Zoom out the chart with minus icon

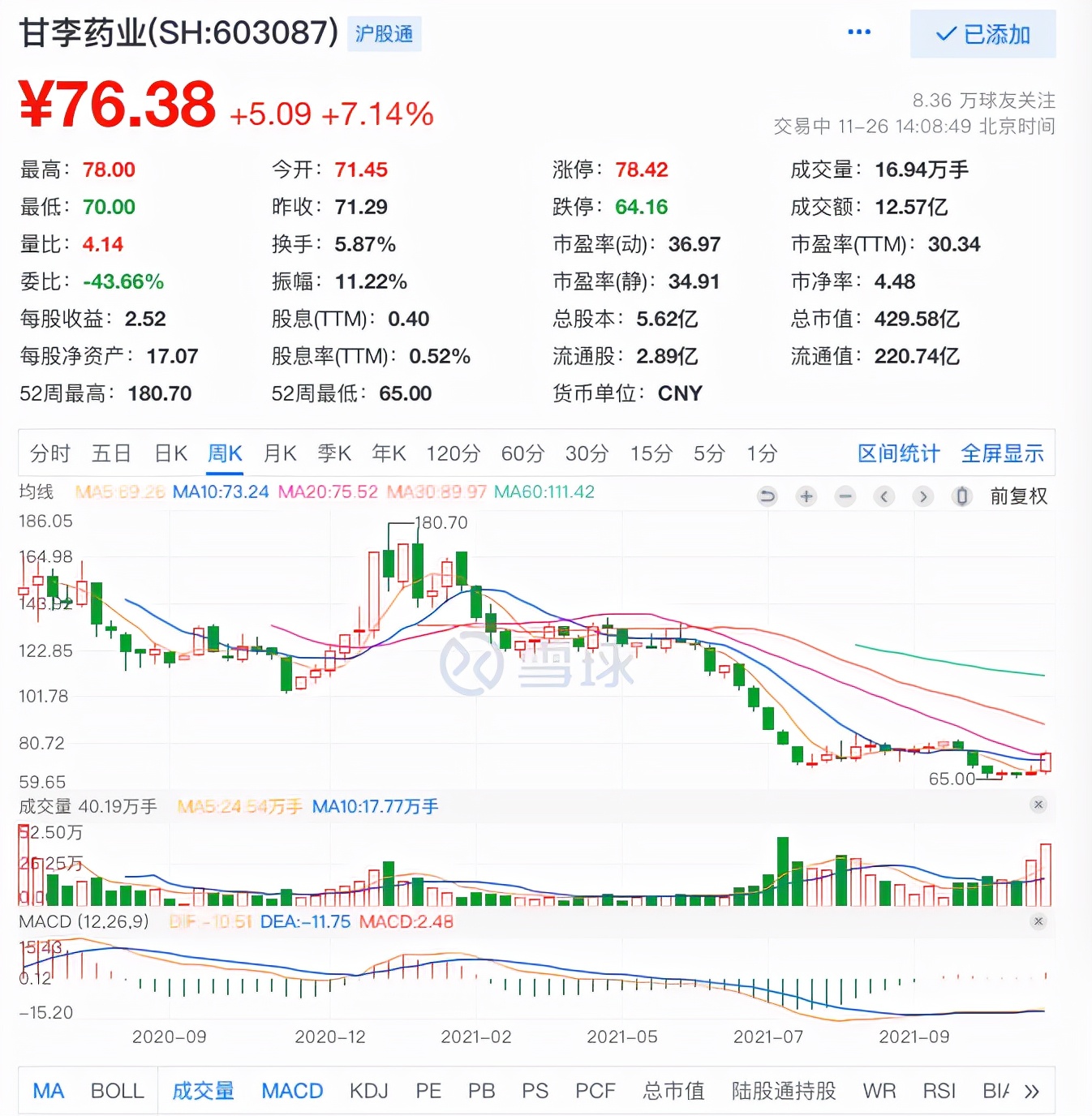pos(845,496)
